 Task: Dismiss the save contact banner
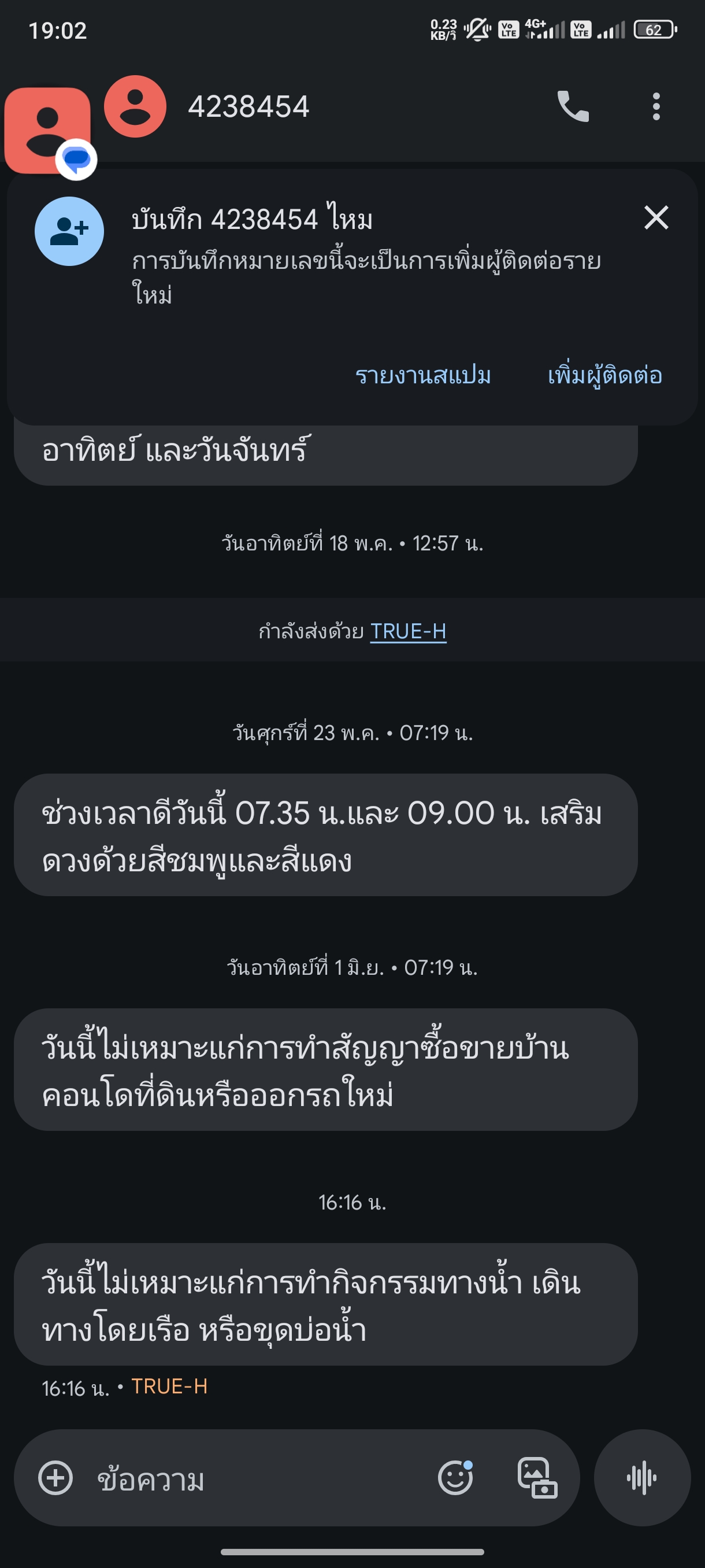click(x=656, y=217)
